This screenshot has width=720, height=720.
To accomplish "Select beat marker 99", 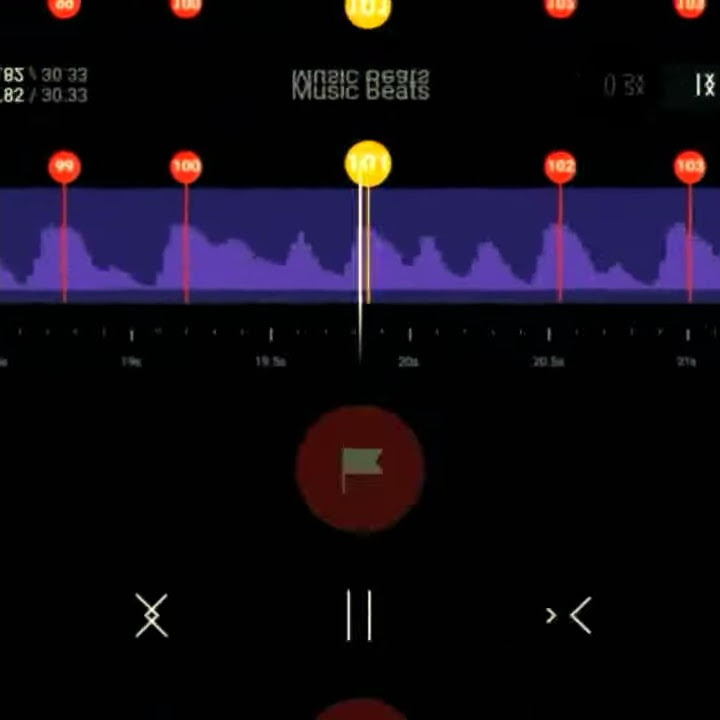I will click(64, 167).
